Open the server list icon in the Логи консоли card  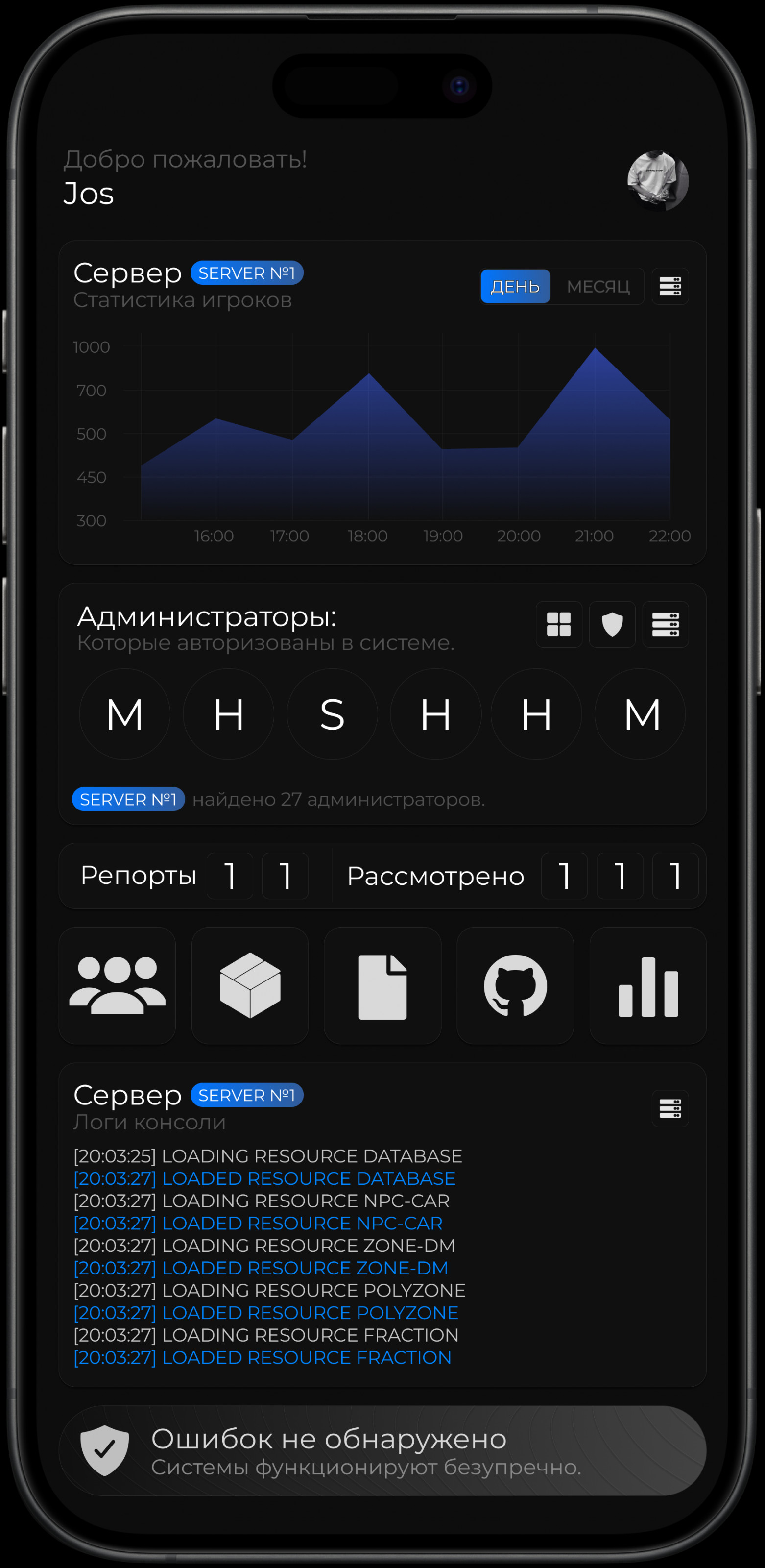[670, 1108]
